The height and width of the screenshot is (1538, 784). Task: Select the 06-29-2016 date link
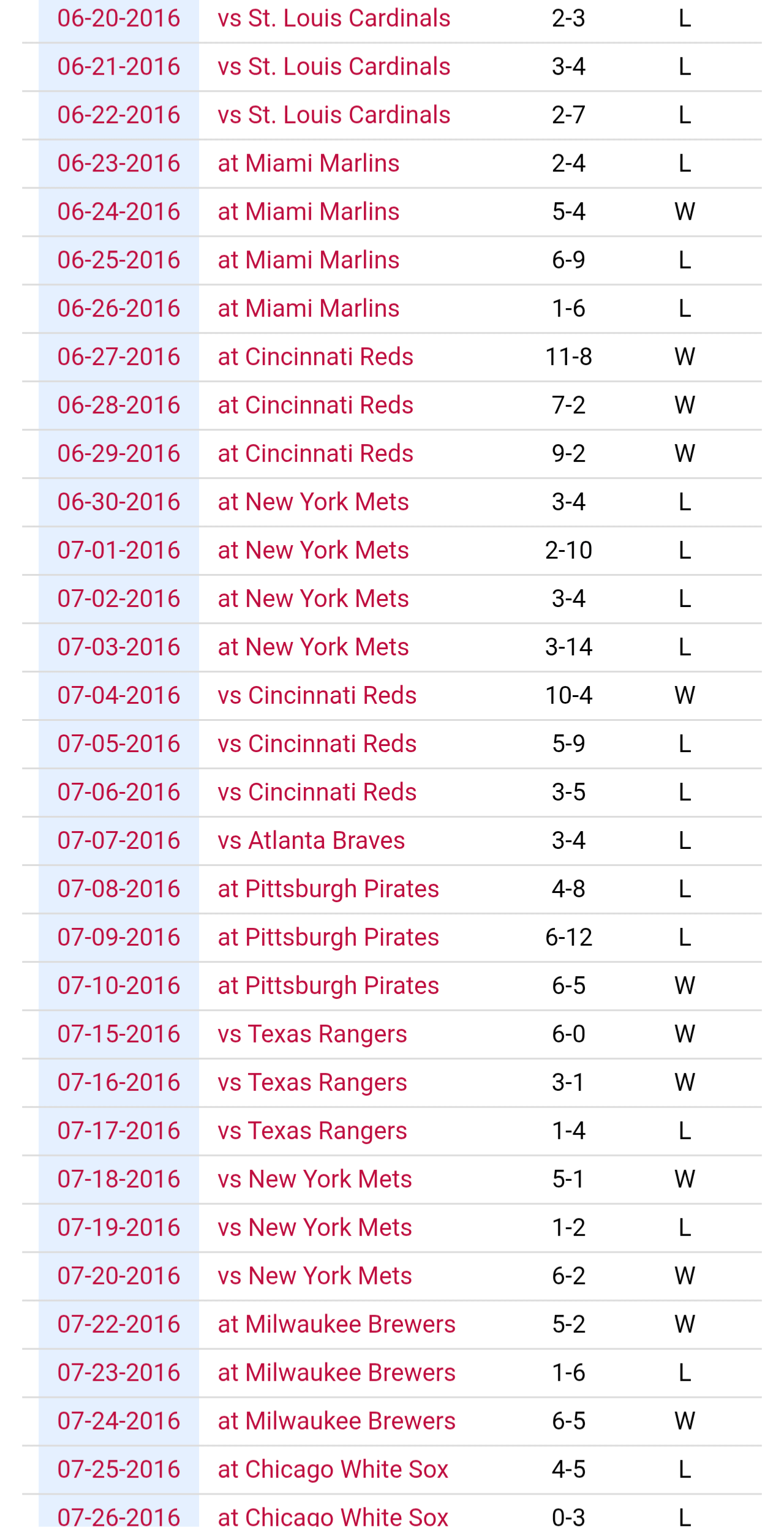[119, 454]
